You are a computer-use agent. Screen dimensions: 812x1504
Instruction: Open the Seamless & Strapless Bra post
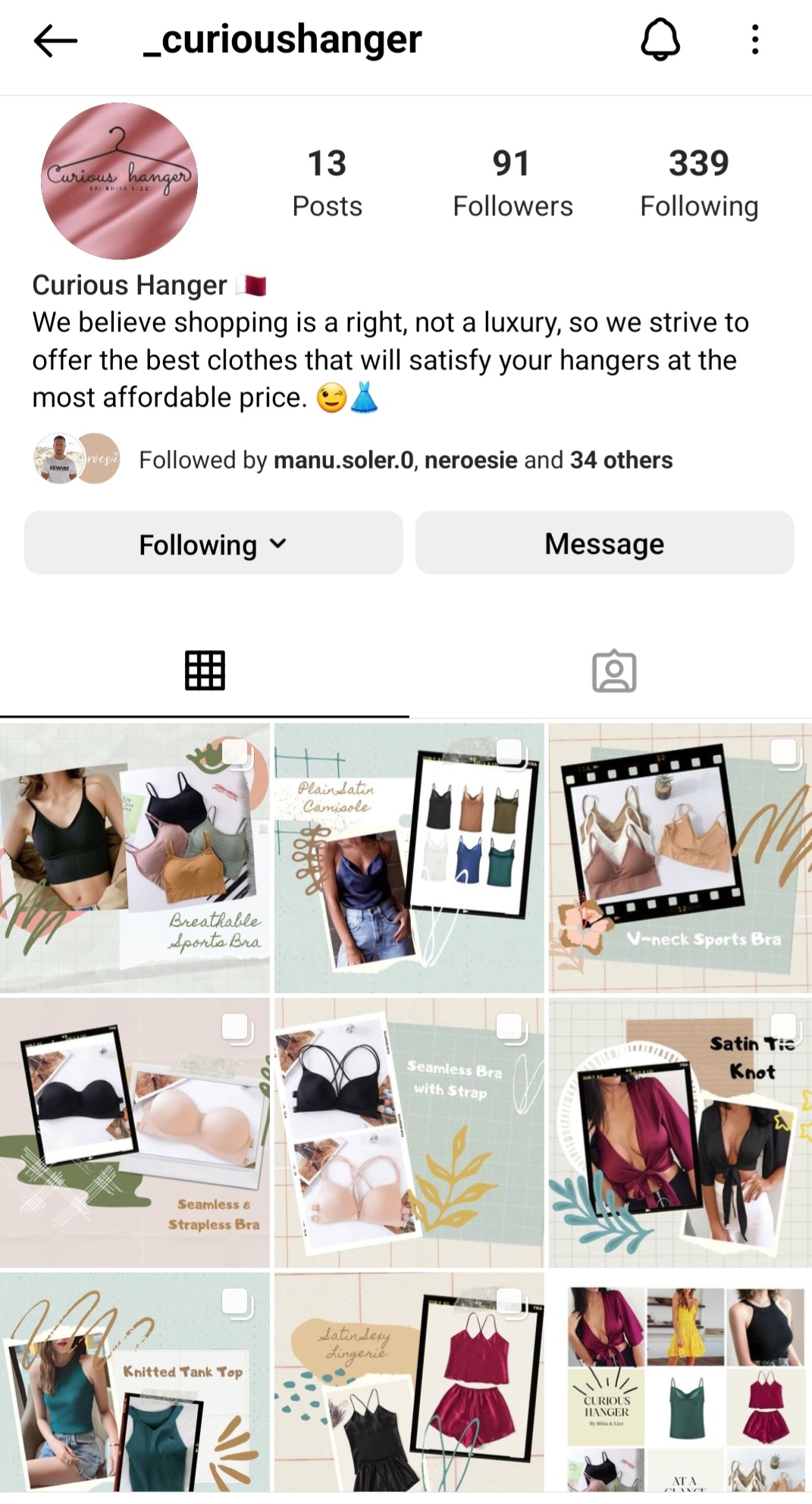pos(135,1132)
